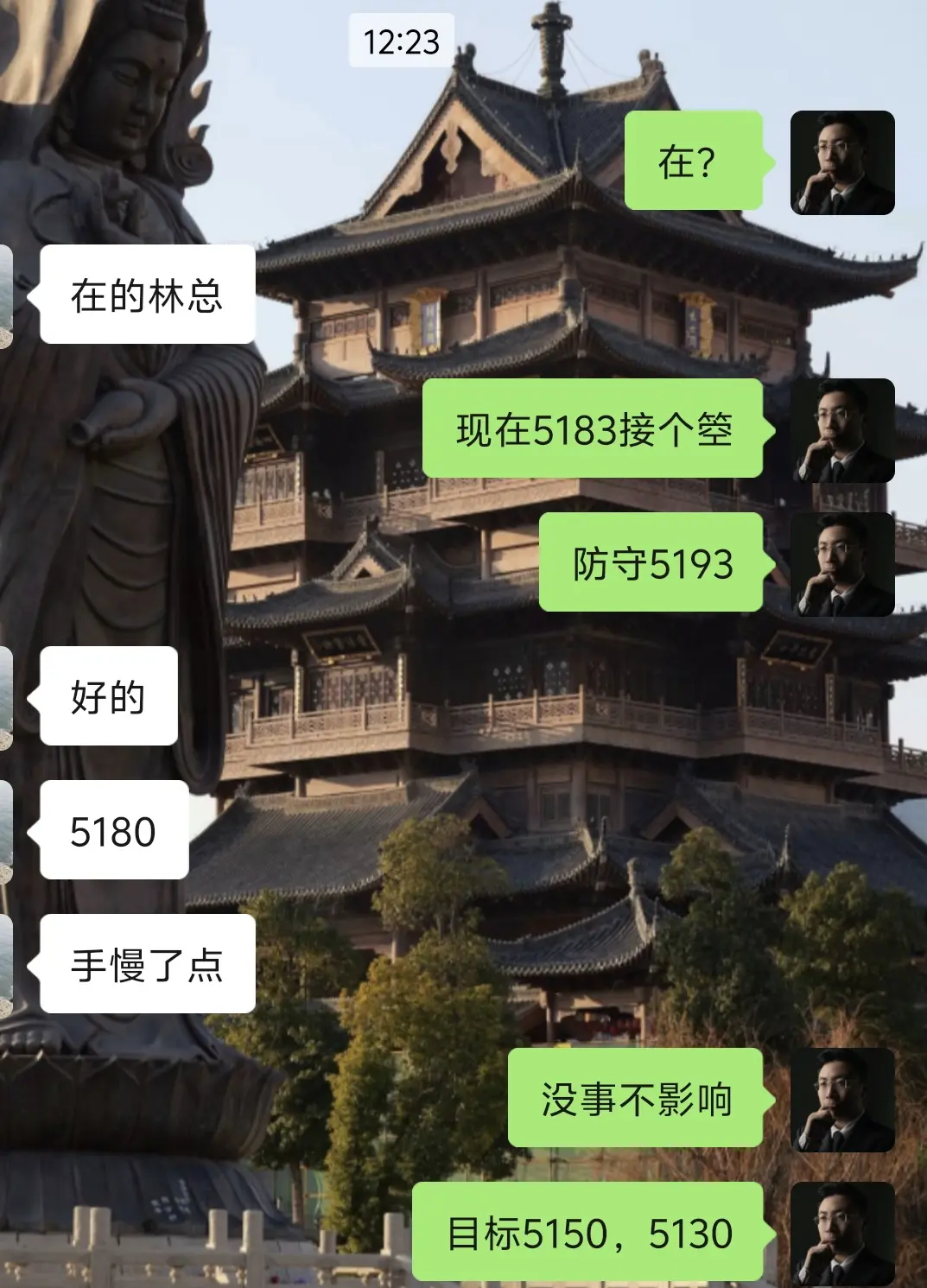The height and width of the screenshot is (1288, 927).
Task: Click the partial avatar beside '在的林总'
Action: pyautogui.click(x=7, y=292)
